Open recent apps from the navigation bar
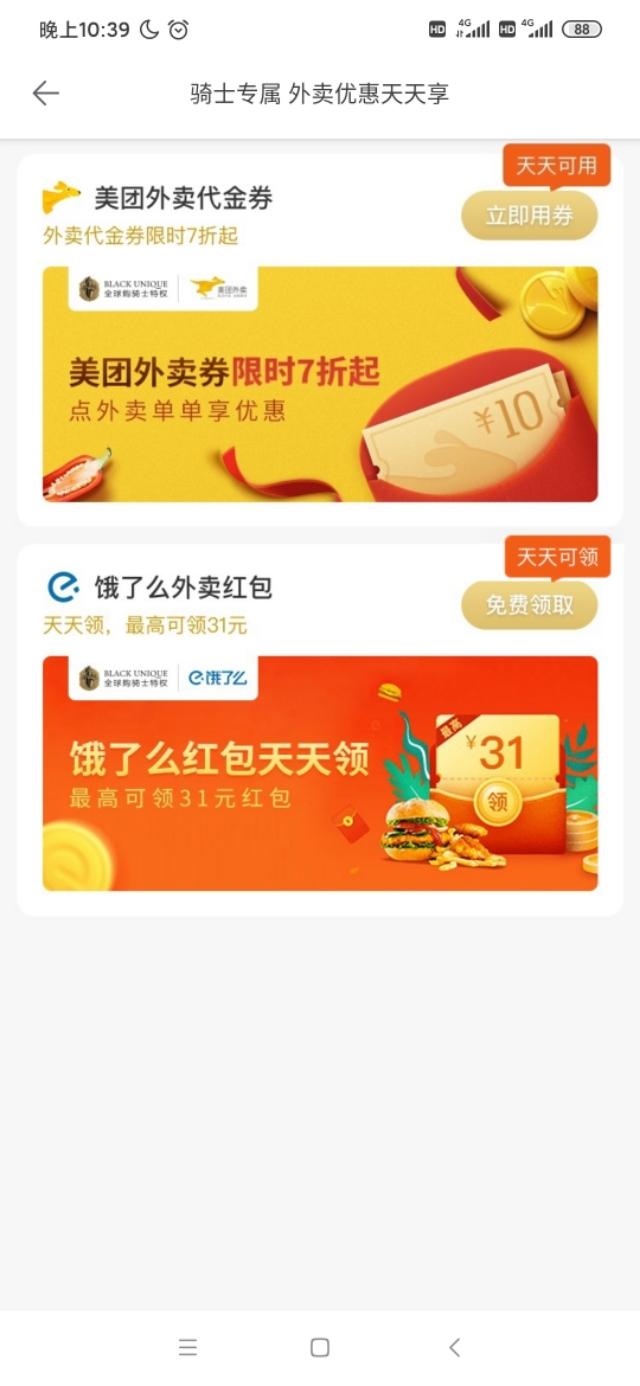This screenshot has width=640, height=1386. click(188, 1347)
